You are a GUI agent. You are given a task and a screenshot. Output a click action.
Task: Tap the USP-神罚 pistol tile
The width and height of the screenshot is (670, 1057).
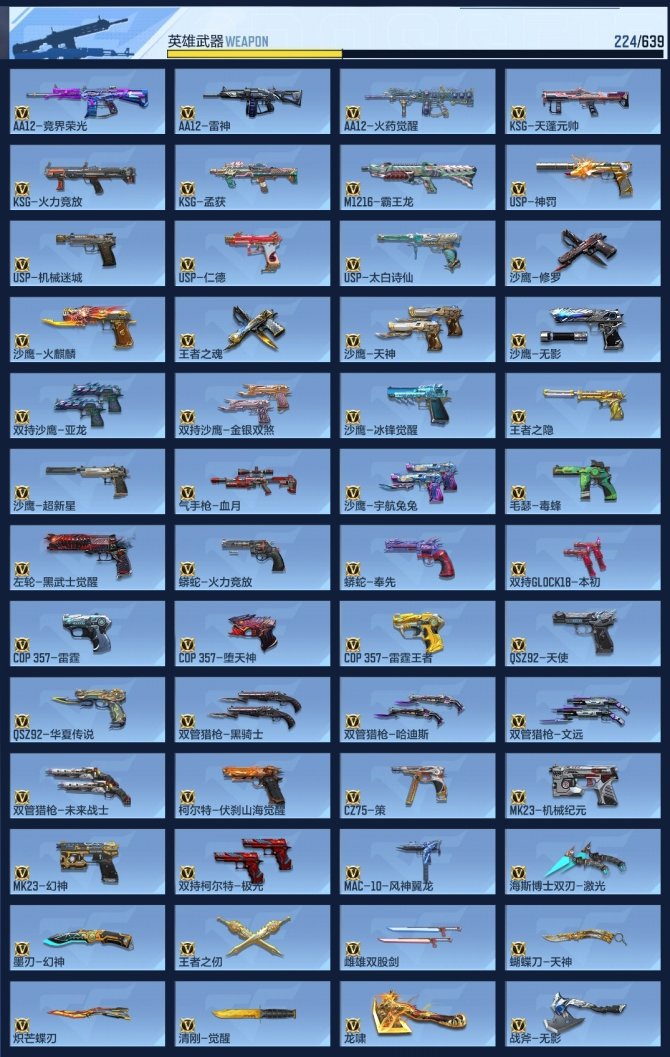(583, 177)
